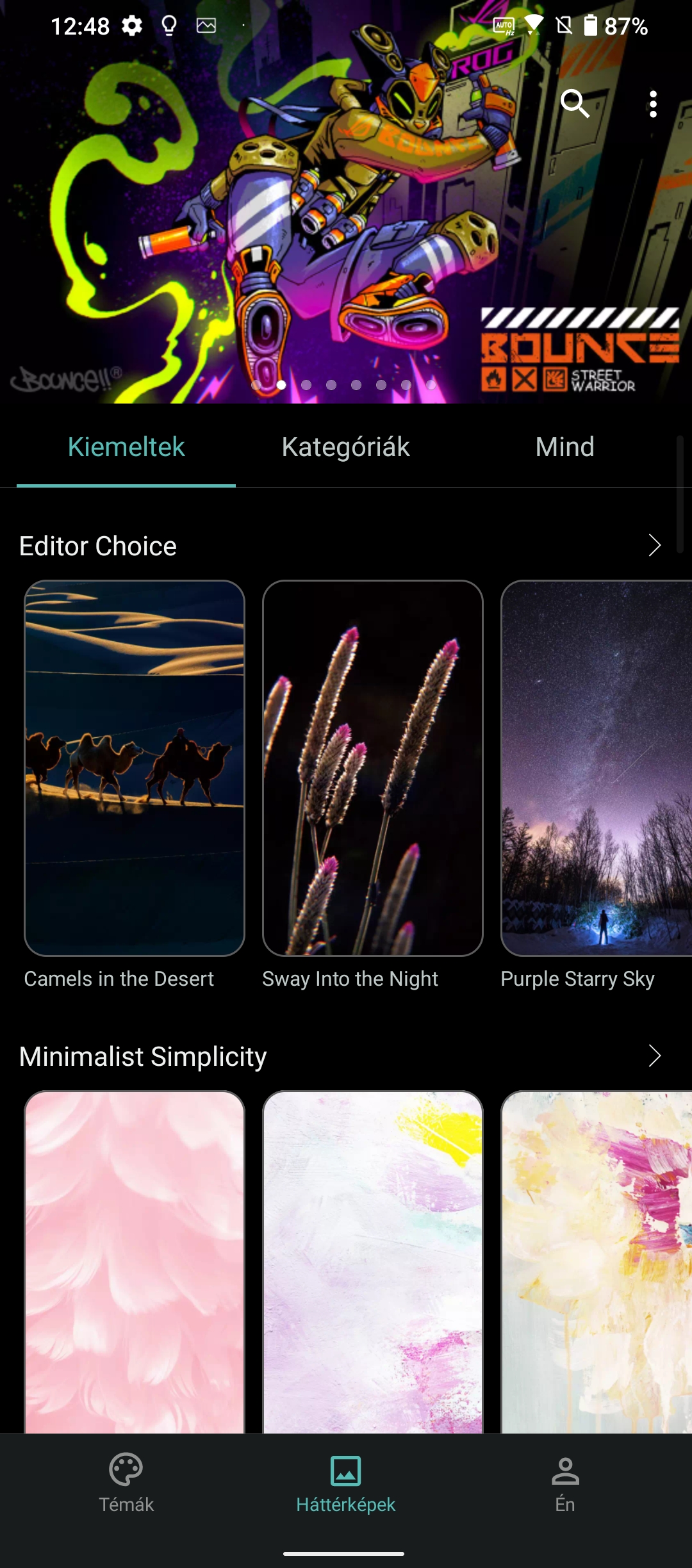Open the magenta brushstroke abstract wallpaper

point(597,1262)
